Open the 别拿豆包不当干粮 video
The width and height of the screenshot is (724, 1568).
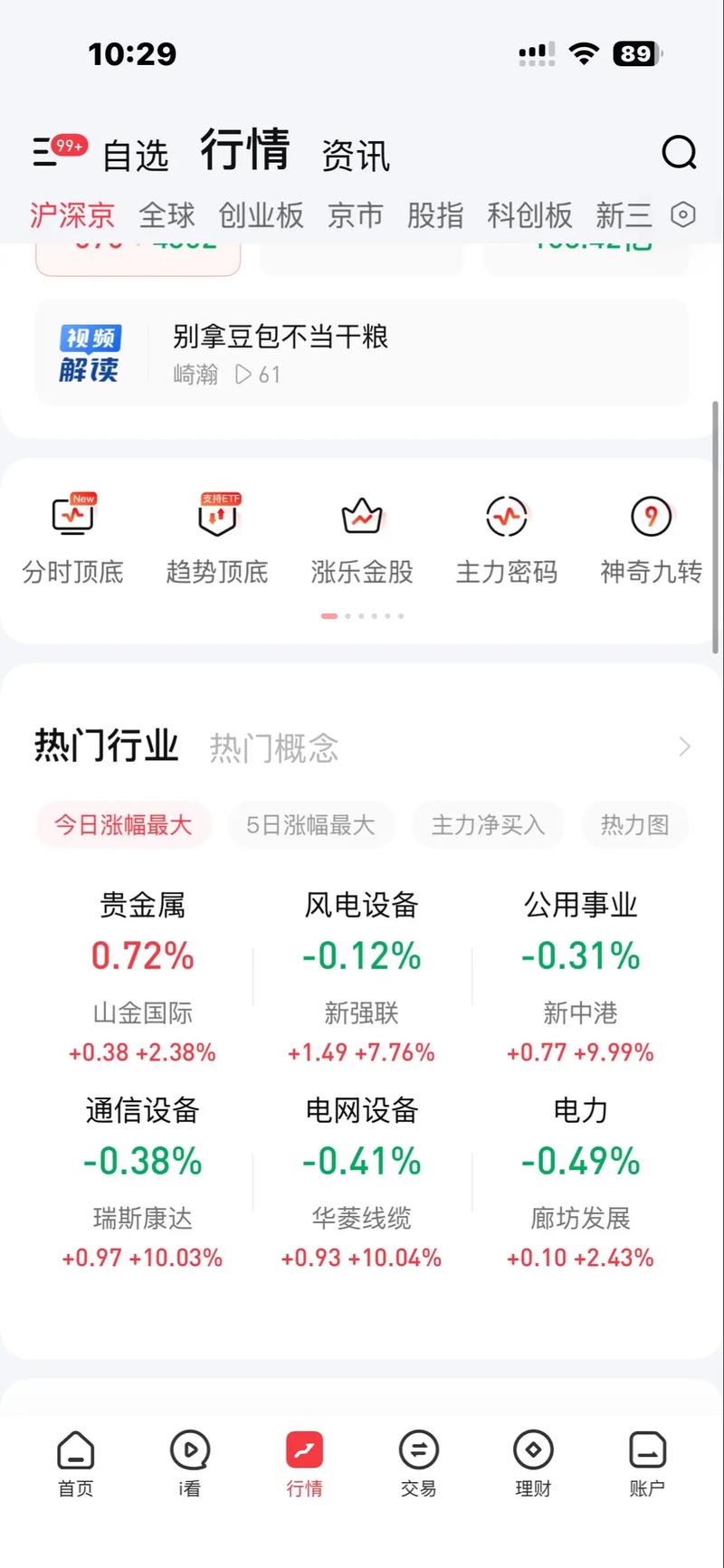tap(281, 337)
